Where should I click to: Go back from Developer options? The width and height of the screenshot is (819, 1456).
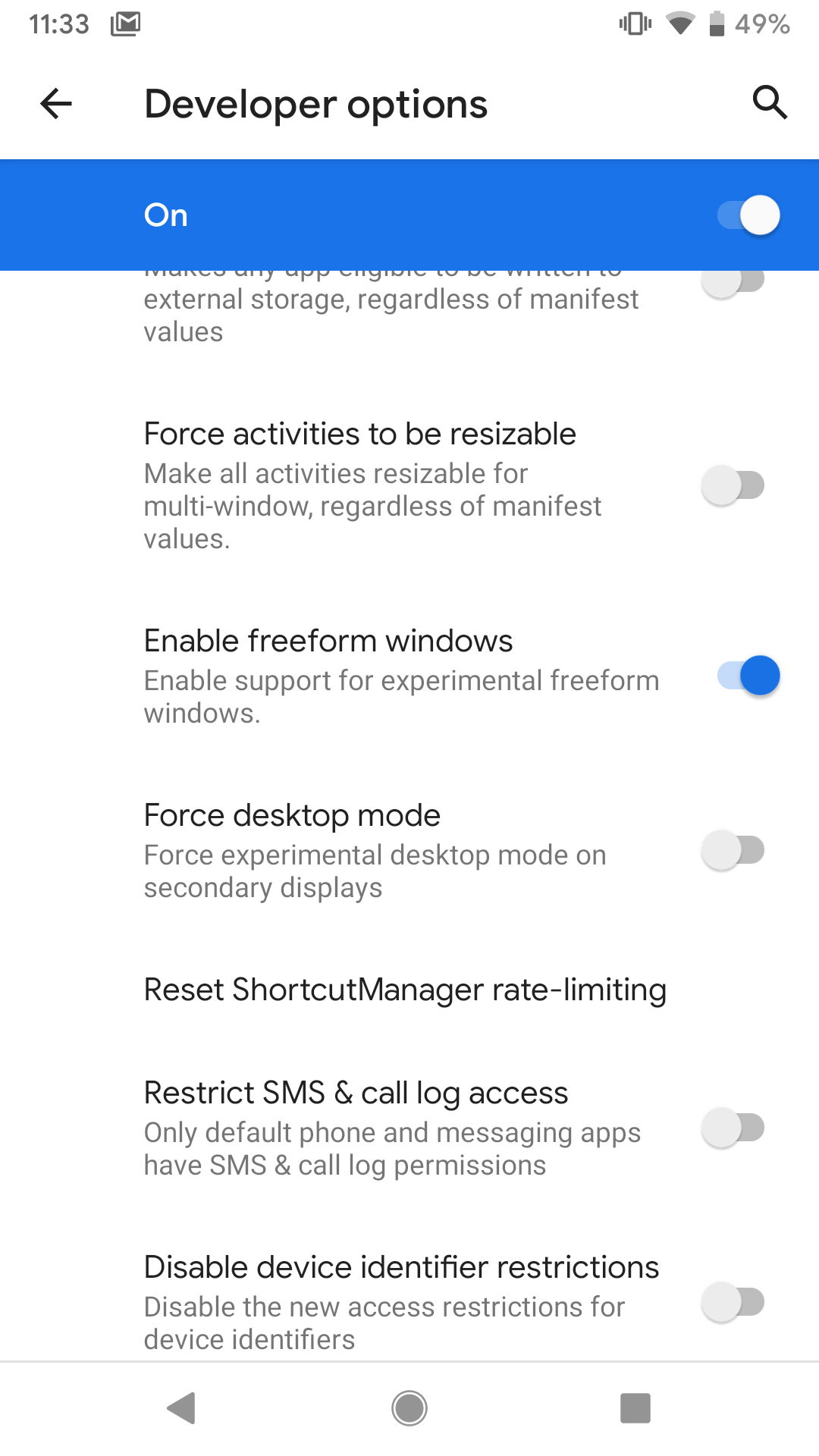(56, 104)
